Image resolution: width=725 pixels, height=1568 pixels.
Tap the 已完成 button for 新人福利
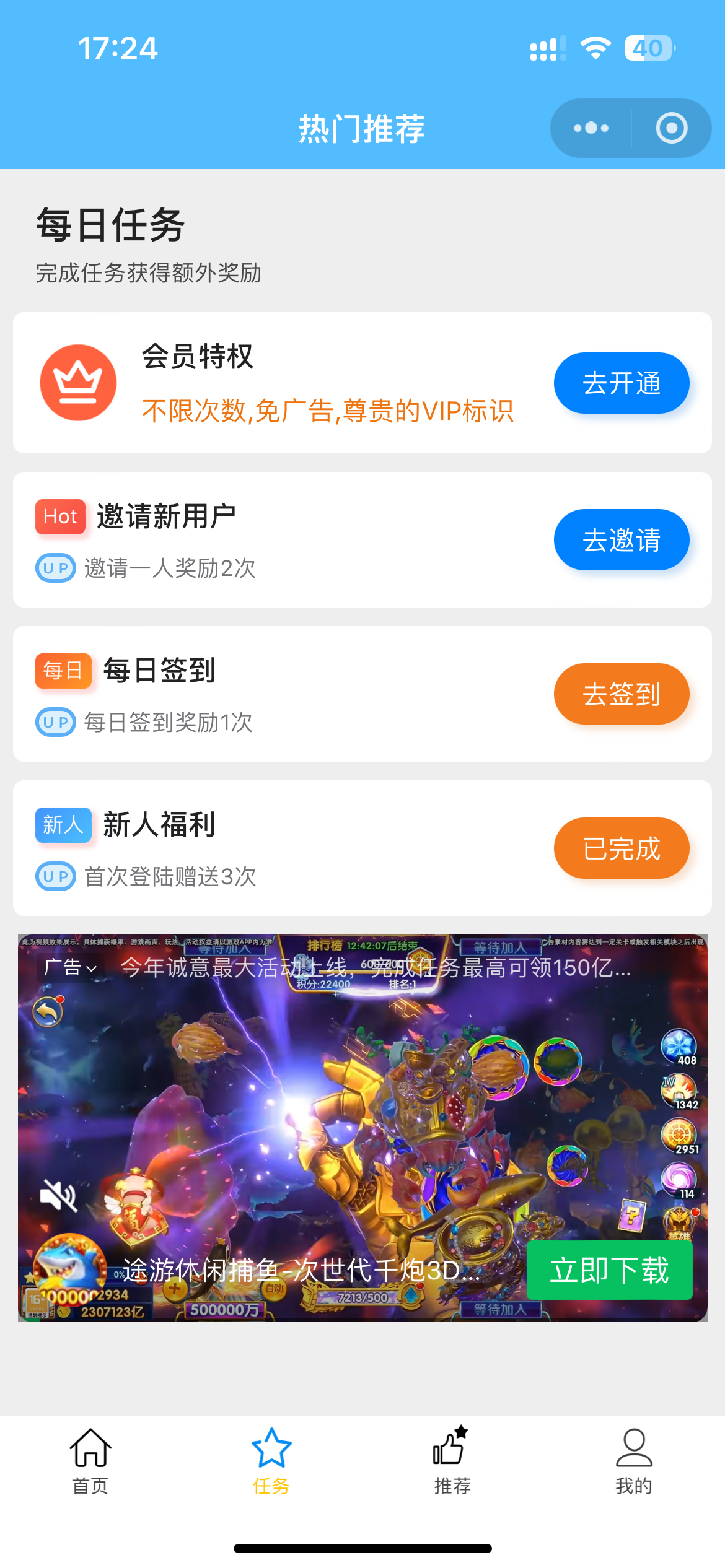pyautogui.click(x=621, y=848)
